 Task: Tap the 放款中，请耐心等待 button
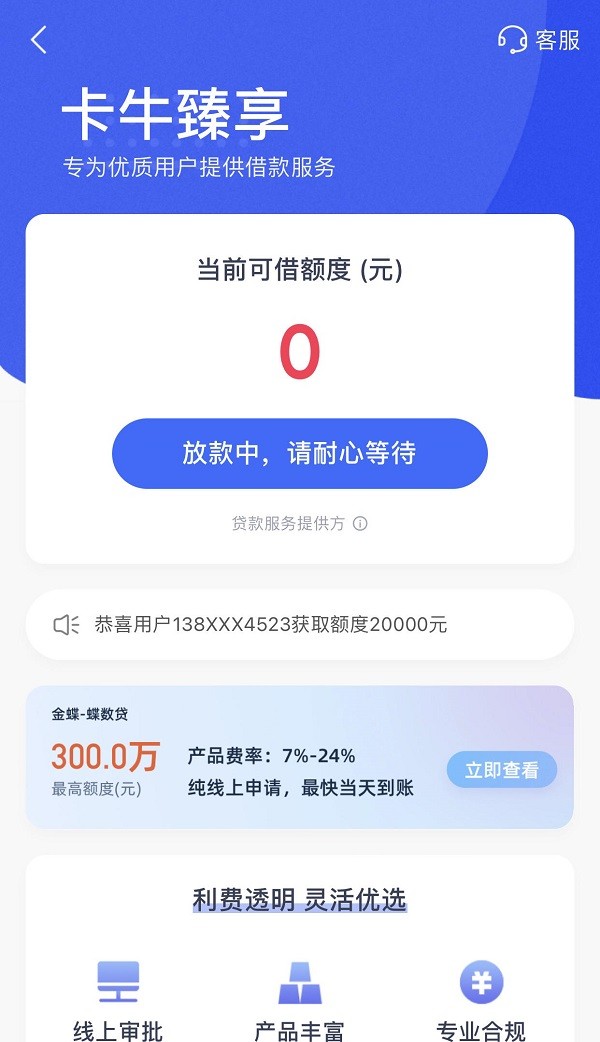pyautogui.click(x=300, y=453)
